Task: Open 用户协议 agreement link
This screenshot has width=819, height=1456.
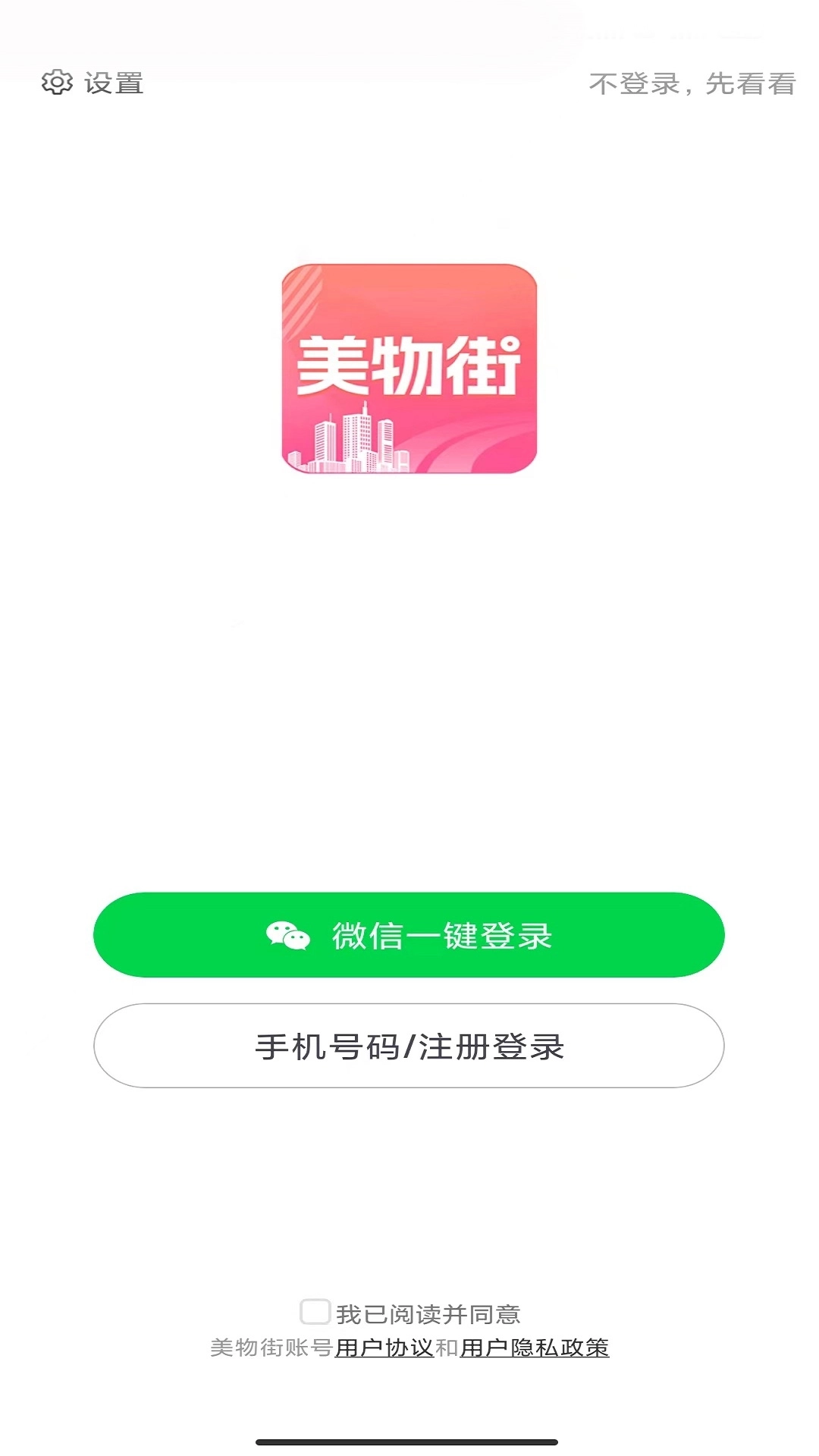Action: [x=385, y=1349]
